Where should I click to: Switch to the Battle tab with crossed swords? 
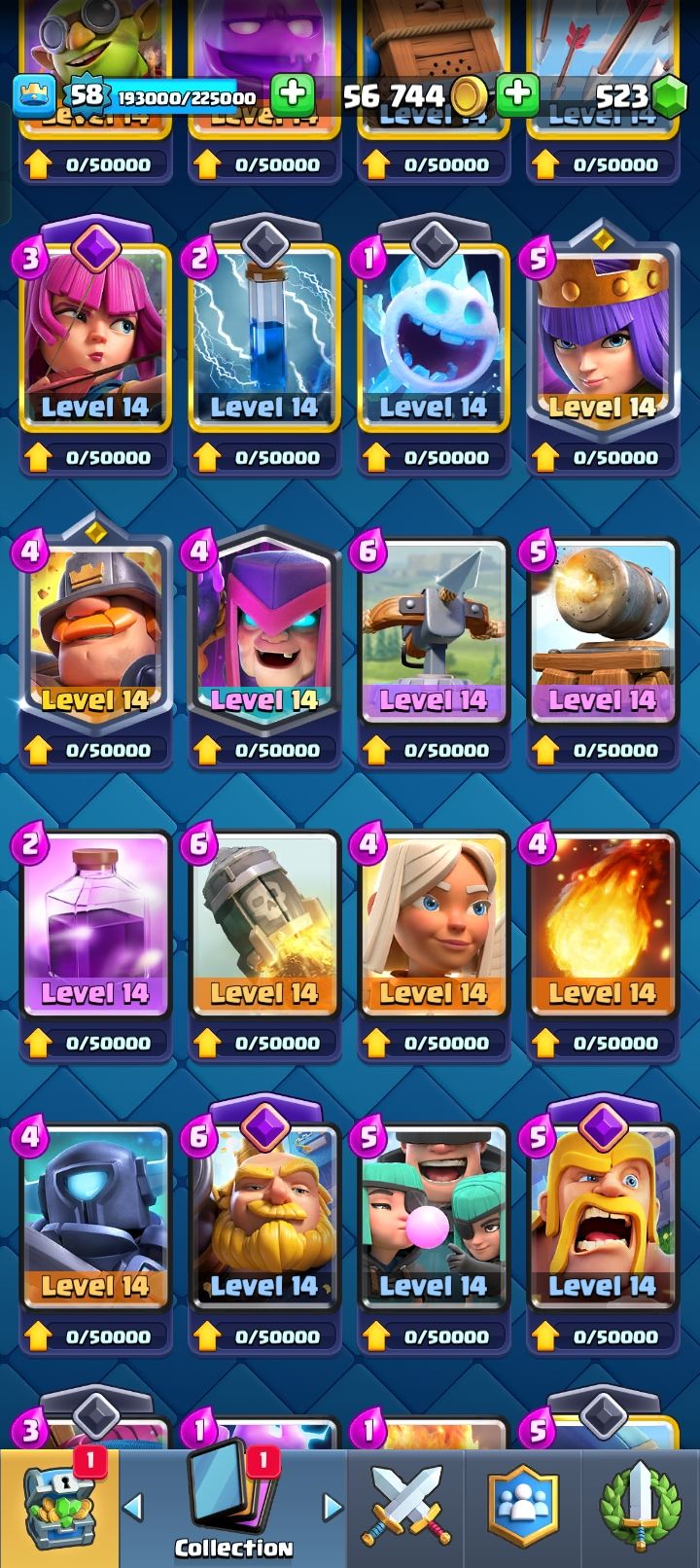click(x=405, y=1508)
